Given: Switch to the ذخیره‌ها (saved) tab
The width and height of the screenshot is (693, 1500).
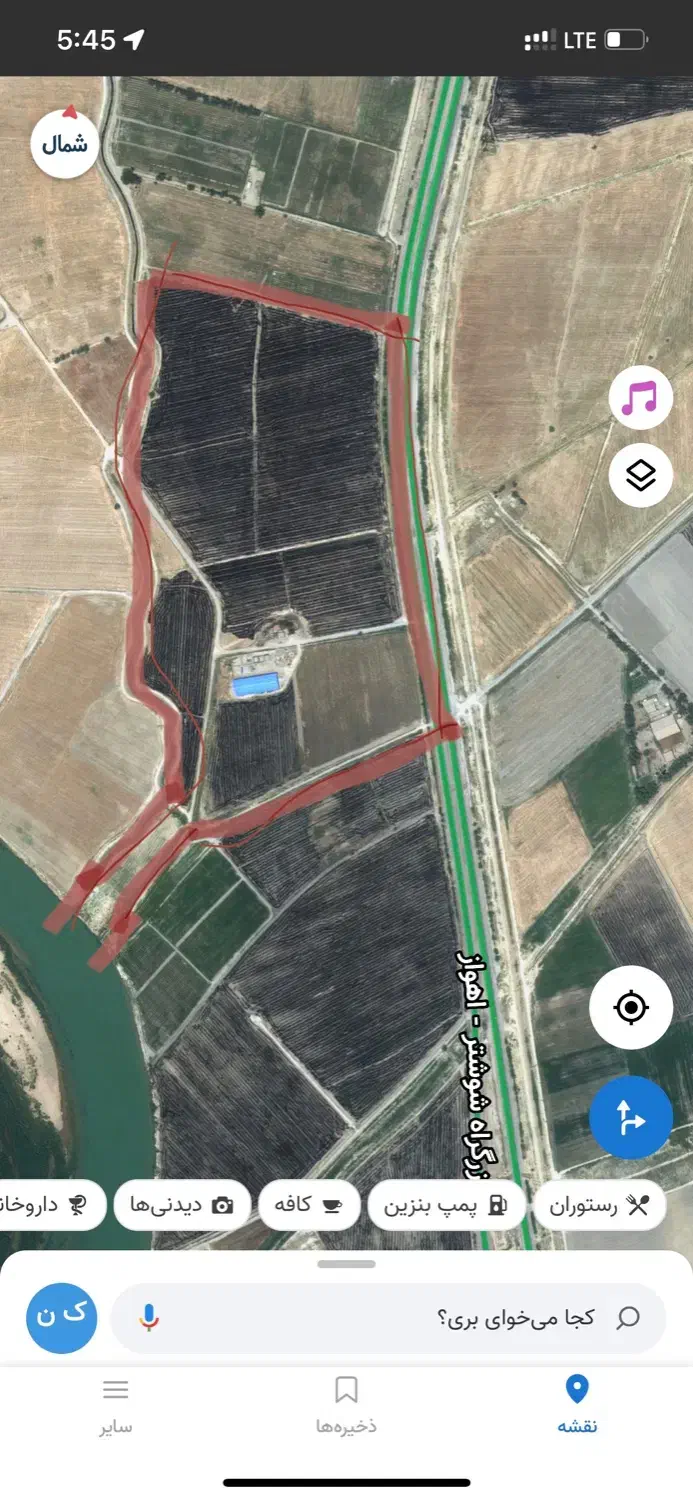Looking at the screenshot, I should 346,1404.
